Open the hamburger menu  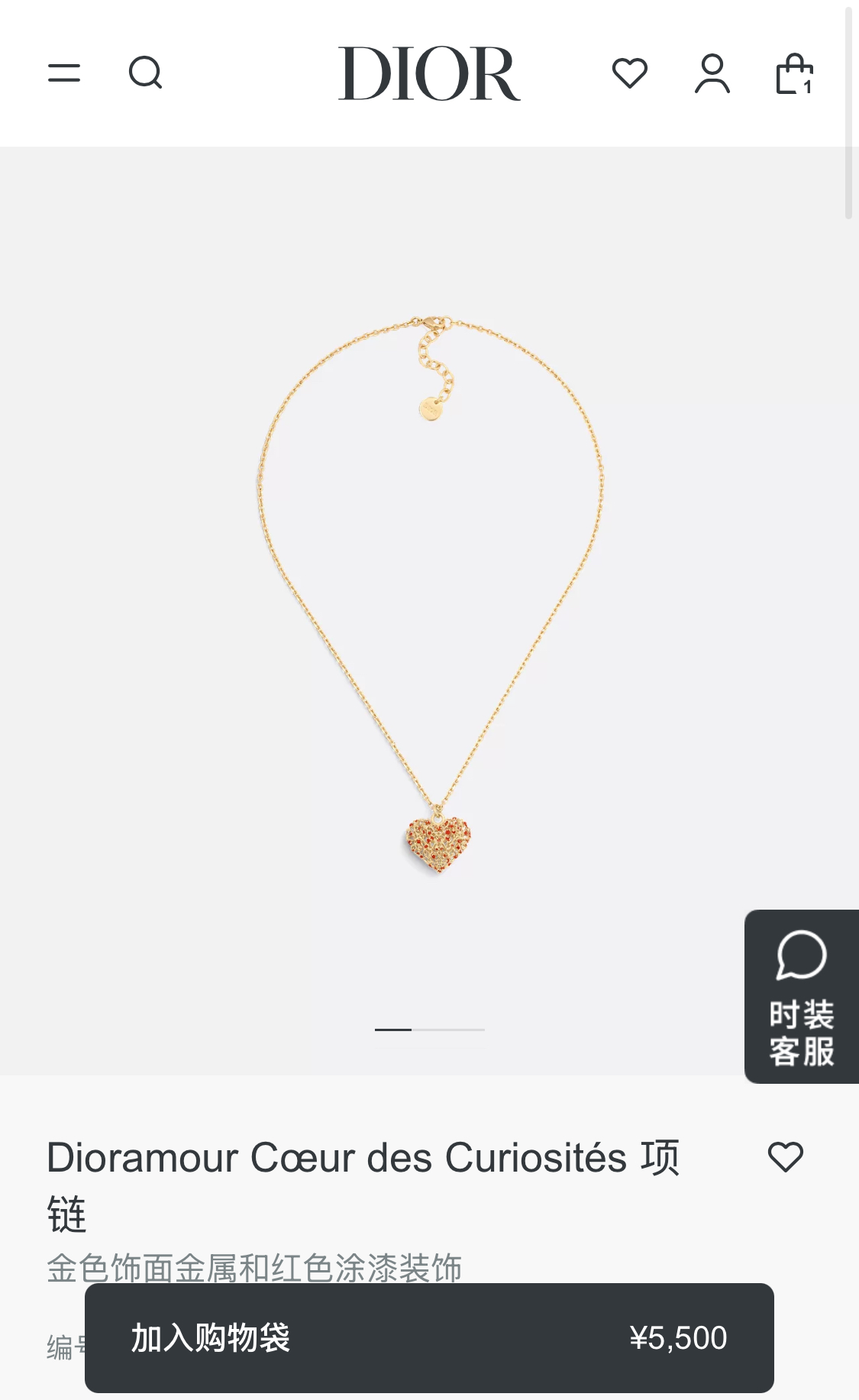(64, 73)
